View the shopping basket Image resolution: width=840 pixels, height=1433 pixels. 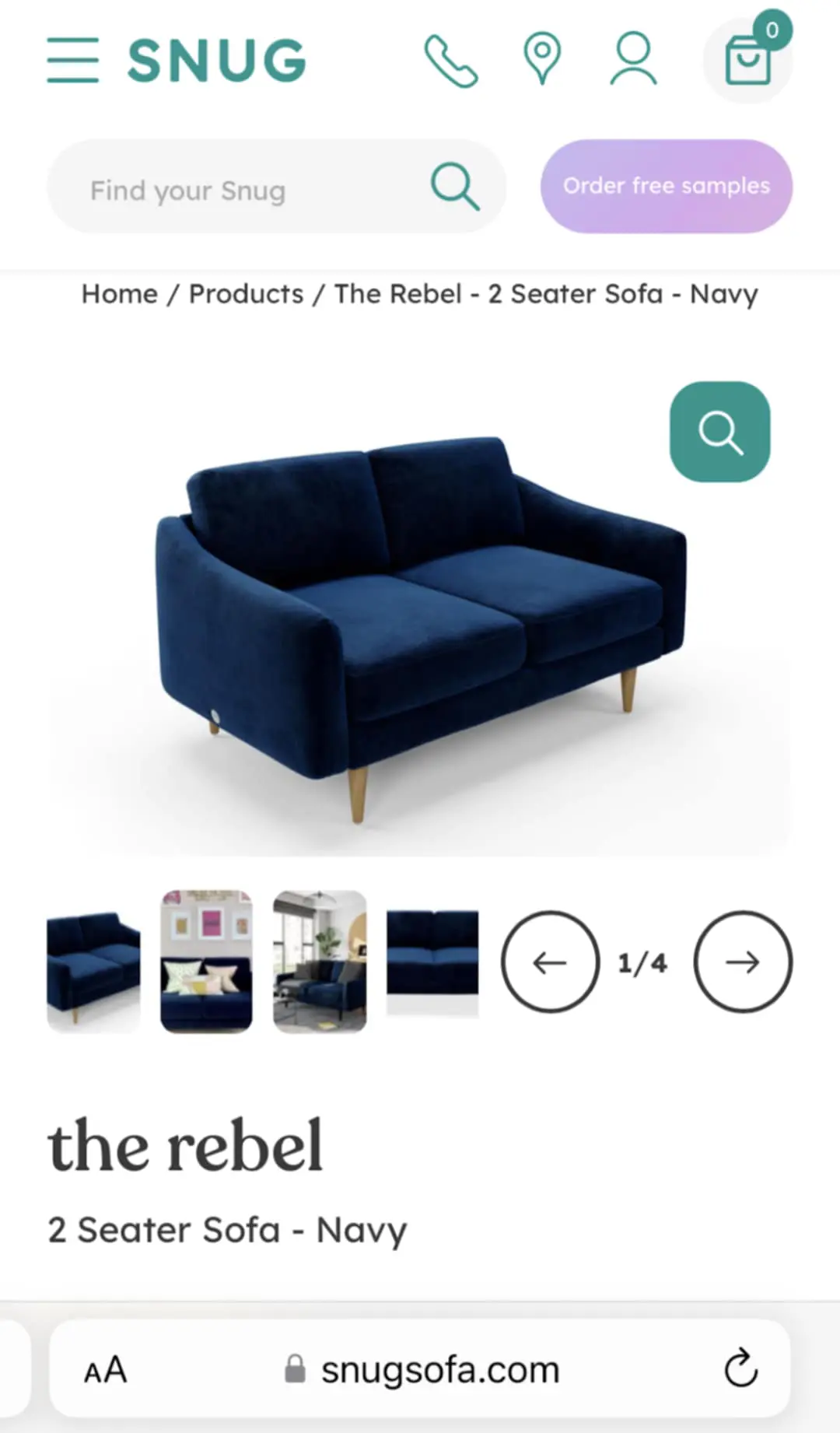(747, 61)
